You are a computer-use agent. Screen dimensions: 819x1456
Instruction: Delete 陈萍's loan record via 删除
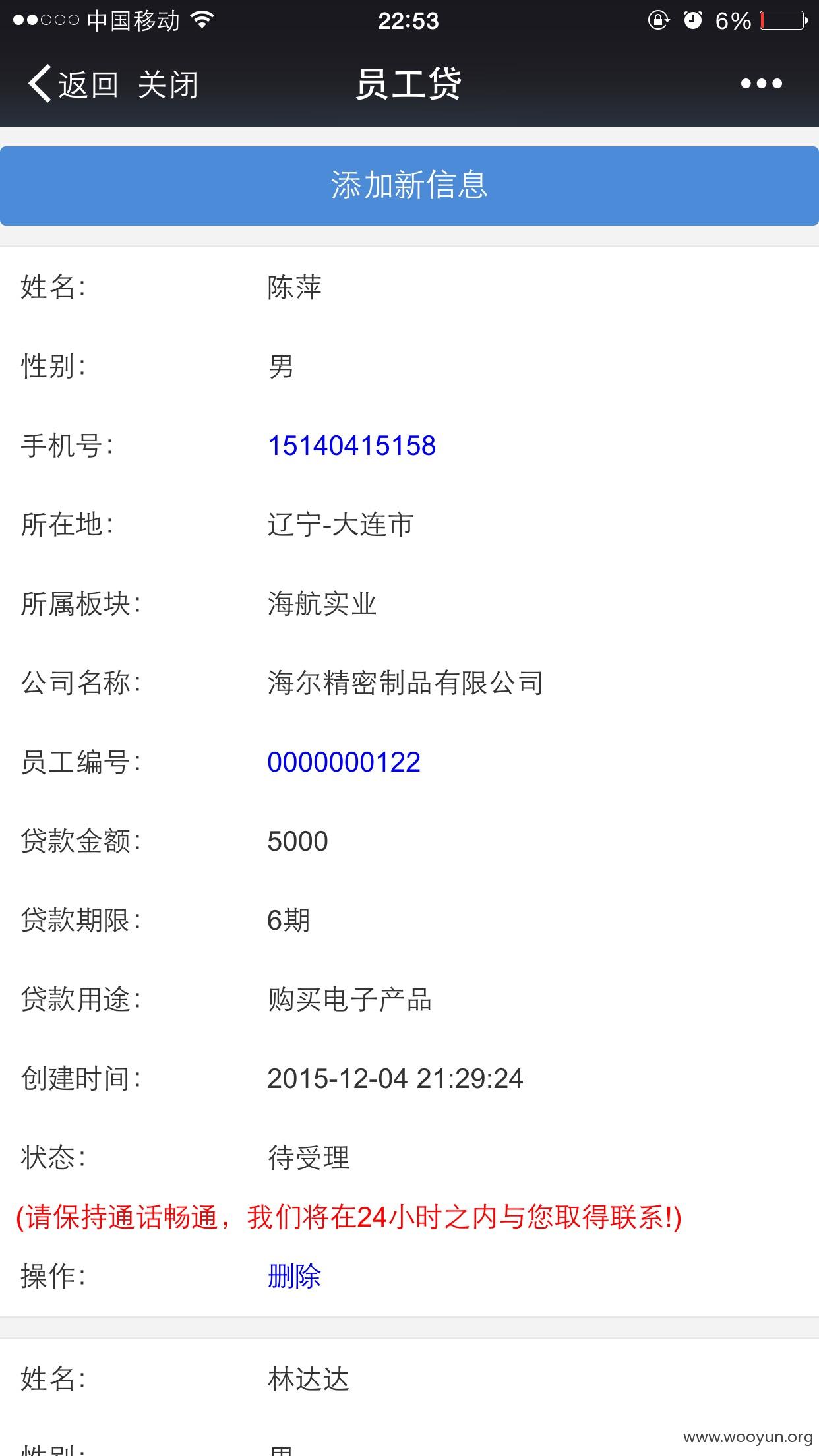294,1276
